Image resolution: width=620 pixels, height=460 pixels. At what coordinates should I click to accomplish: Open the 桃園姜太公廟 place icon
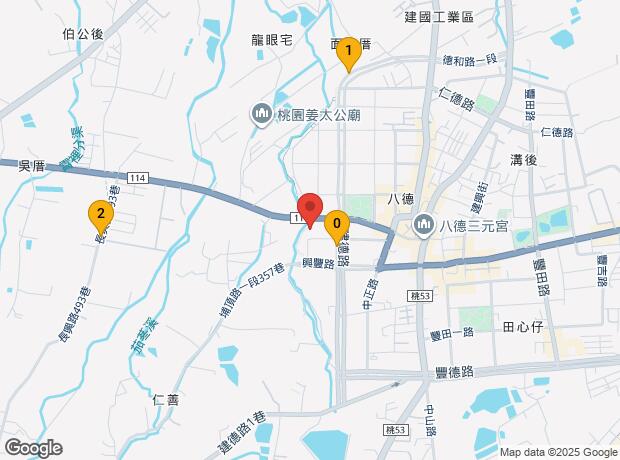(261, 115)
